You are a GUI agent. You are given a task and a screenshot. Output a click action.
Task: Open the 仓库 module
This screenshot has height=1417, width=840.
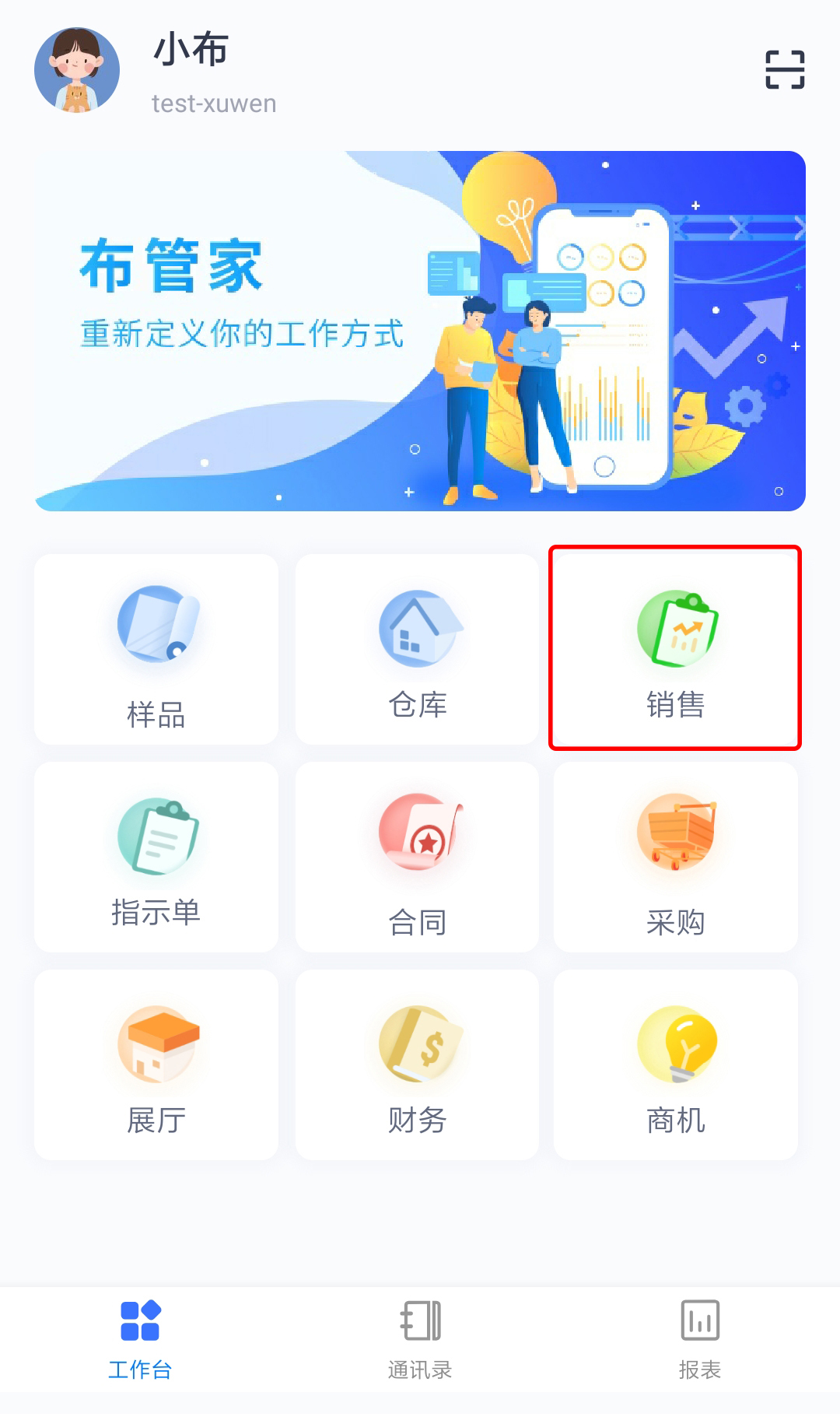click(x=418, y=650)
